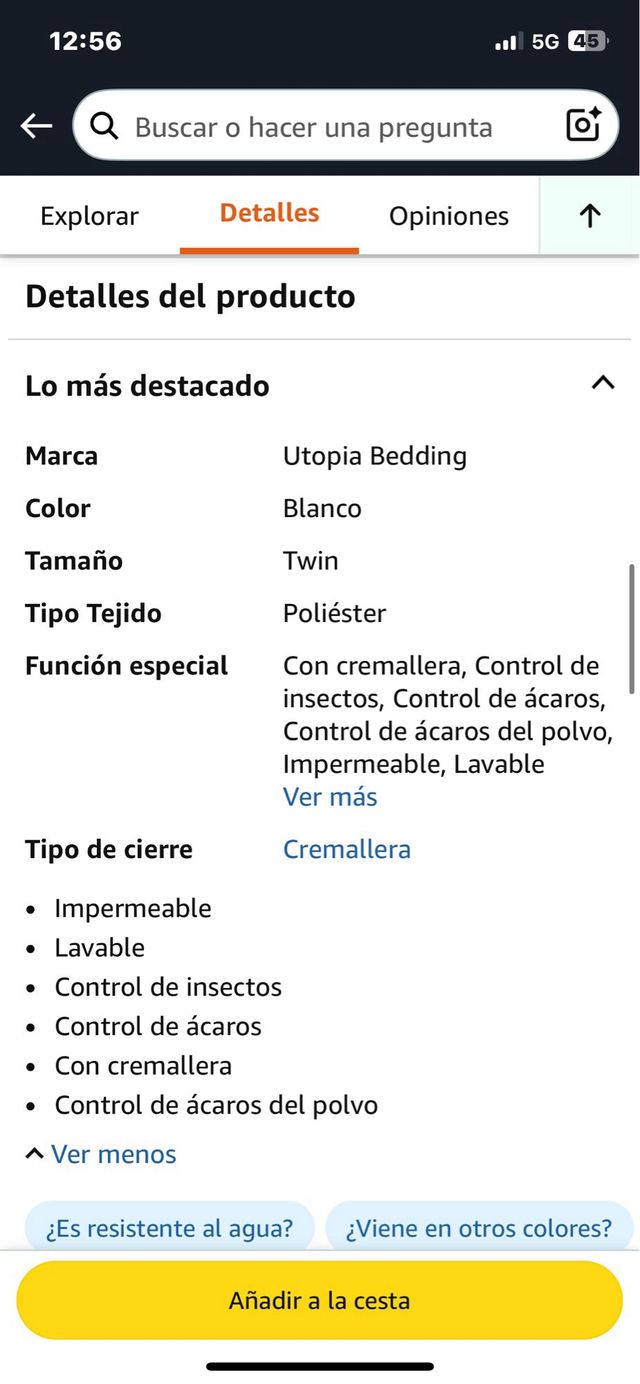Image resolution: width=640 pixels, height=1384 pixels.
Task: Open the Cremallera closure type link
Action: (x=346, y=849)
